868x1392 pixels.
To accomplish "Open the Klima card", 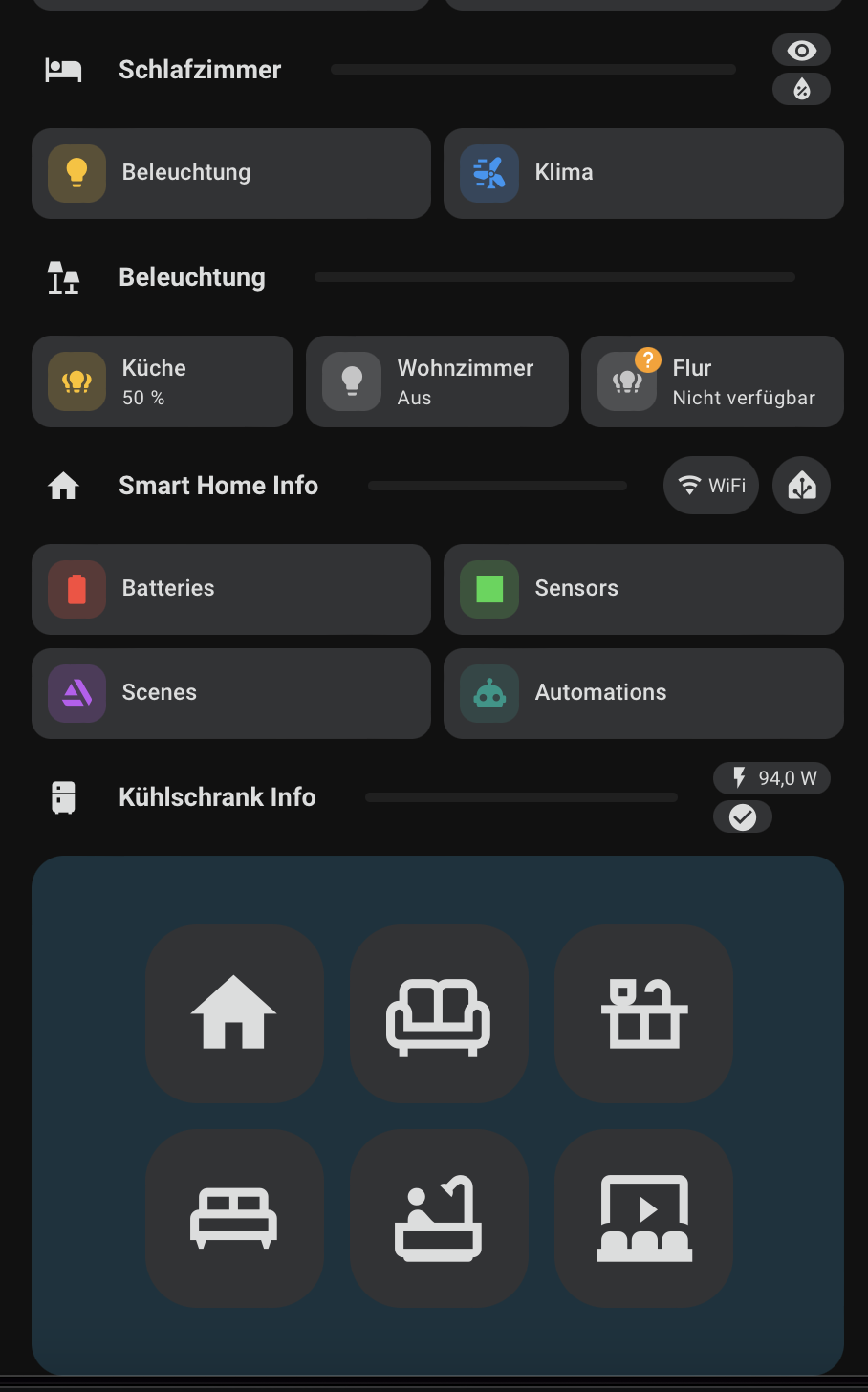I will click(x=643, y=173).
